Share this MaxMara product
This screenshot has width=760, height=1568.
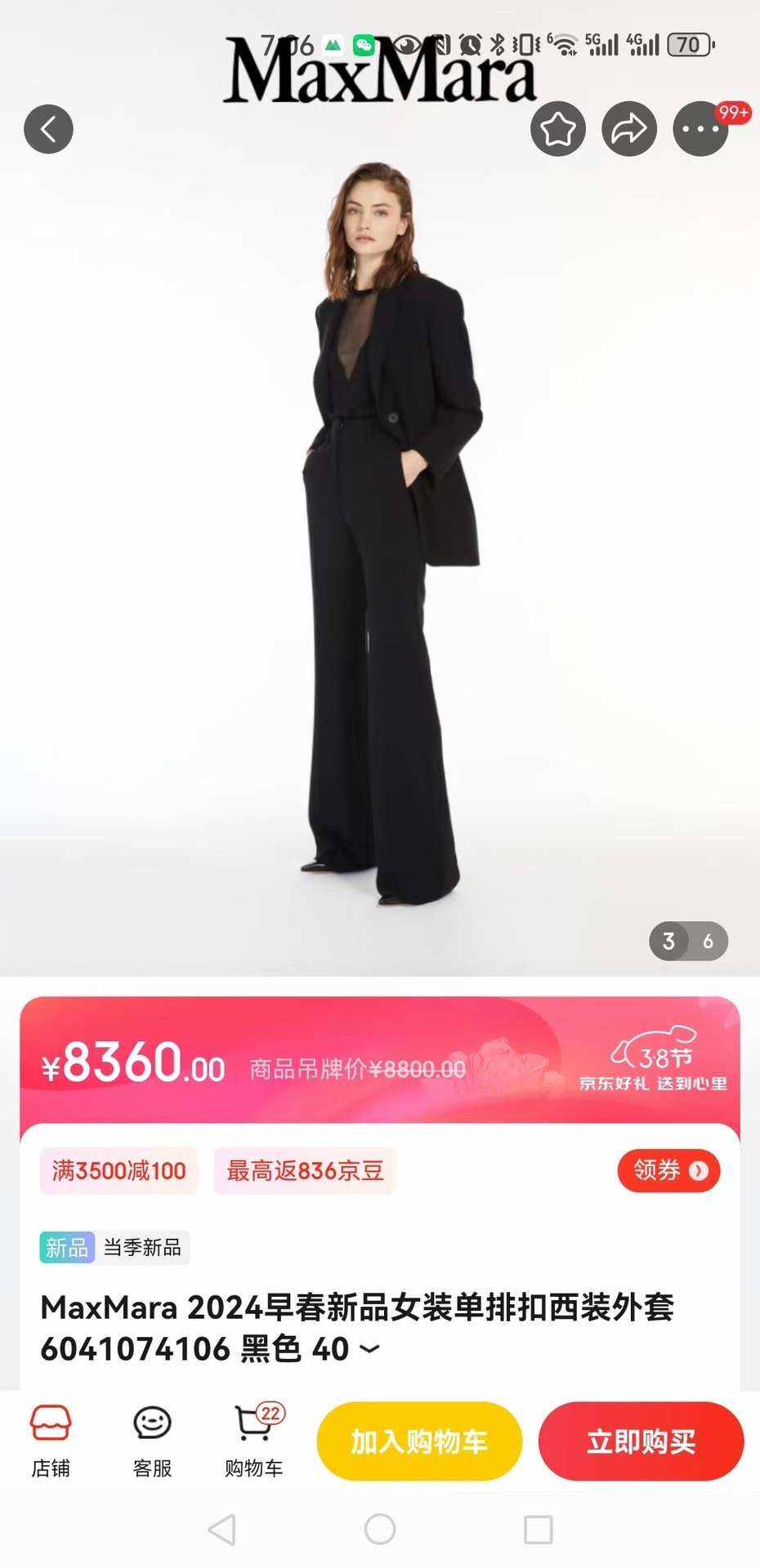(629, 129)
